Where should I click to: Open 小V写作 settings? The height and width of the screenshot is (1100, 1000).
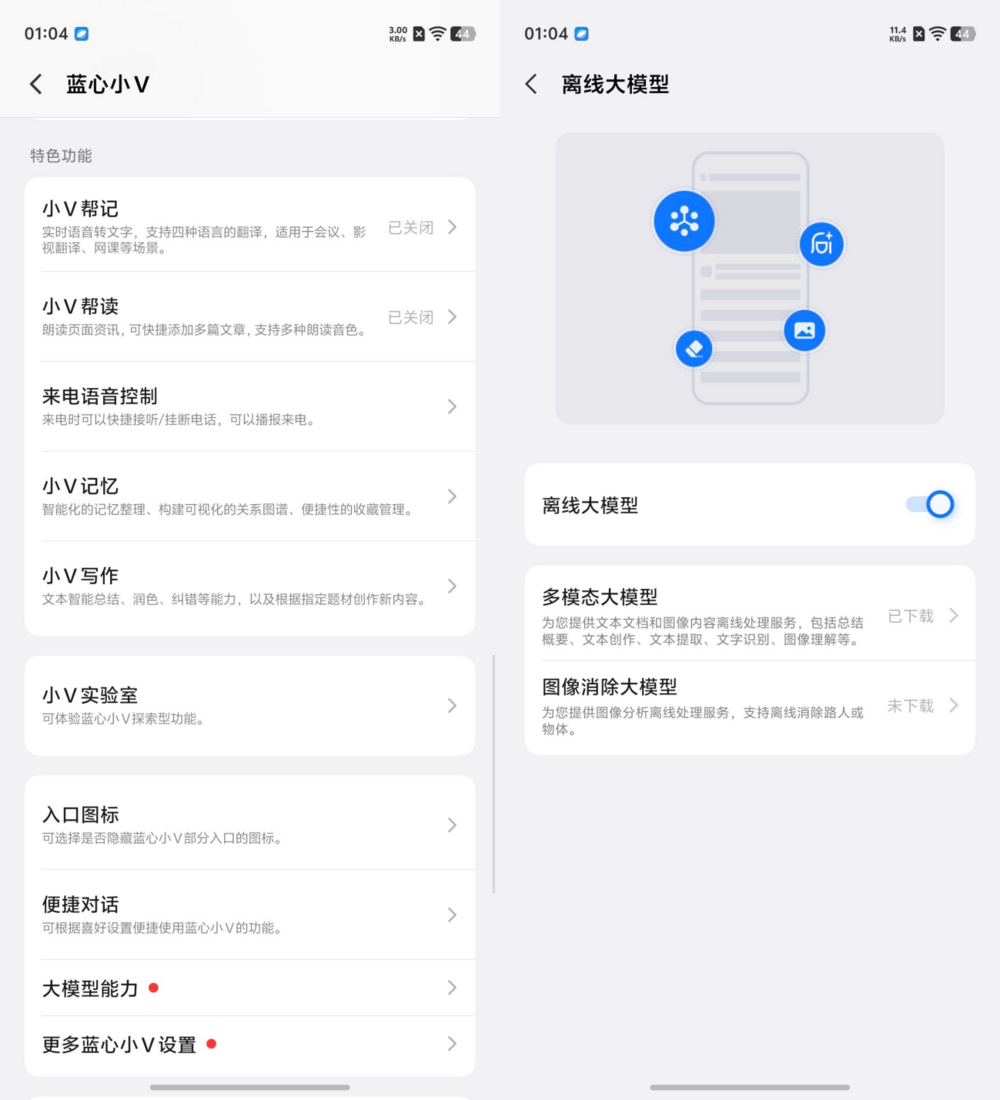(249, 586)
